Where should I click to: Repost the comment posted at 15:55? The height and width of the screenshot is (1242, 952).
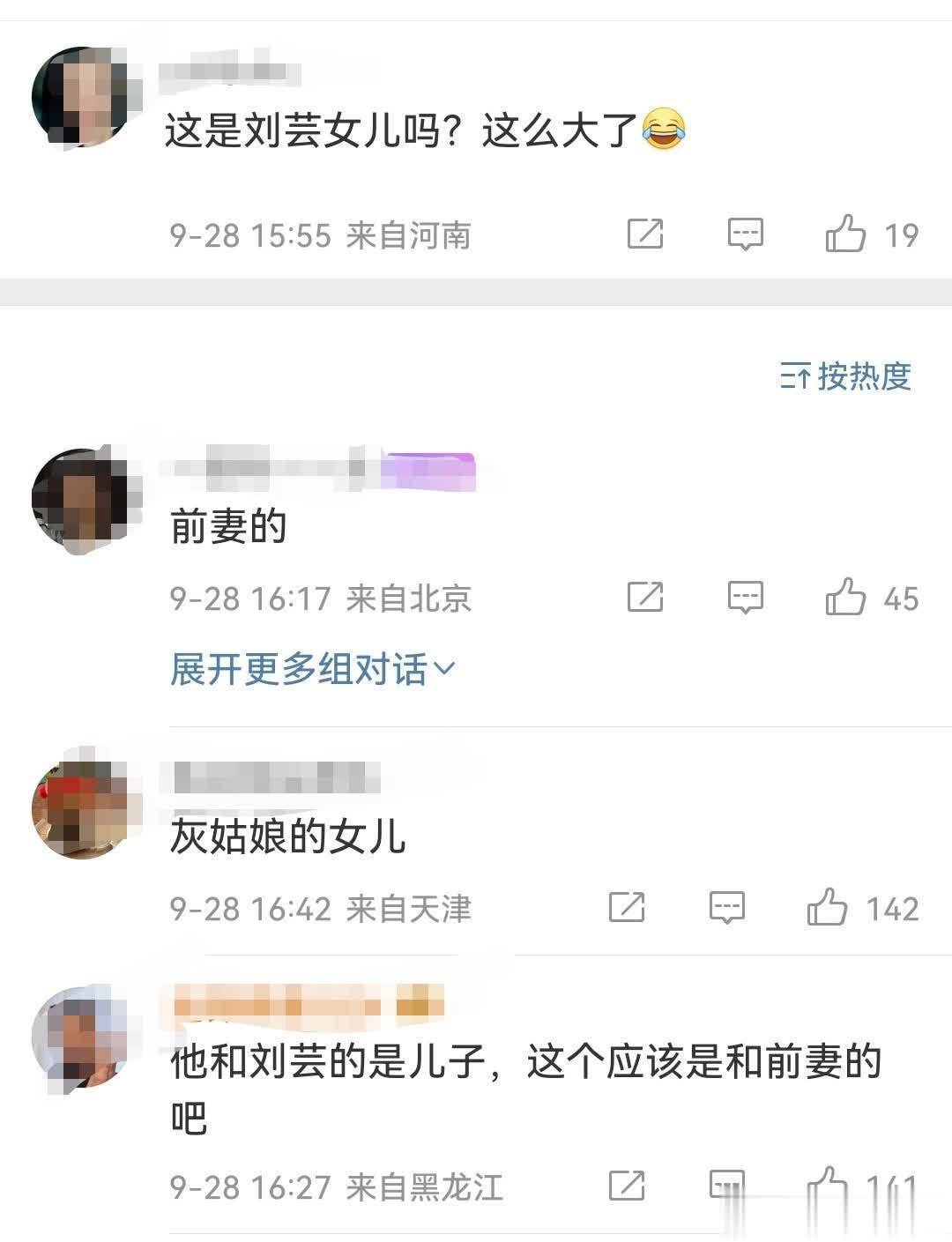pyautogui.click(x=645, y=234)
